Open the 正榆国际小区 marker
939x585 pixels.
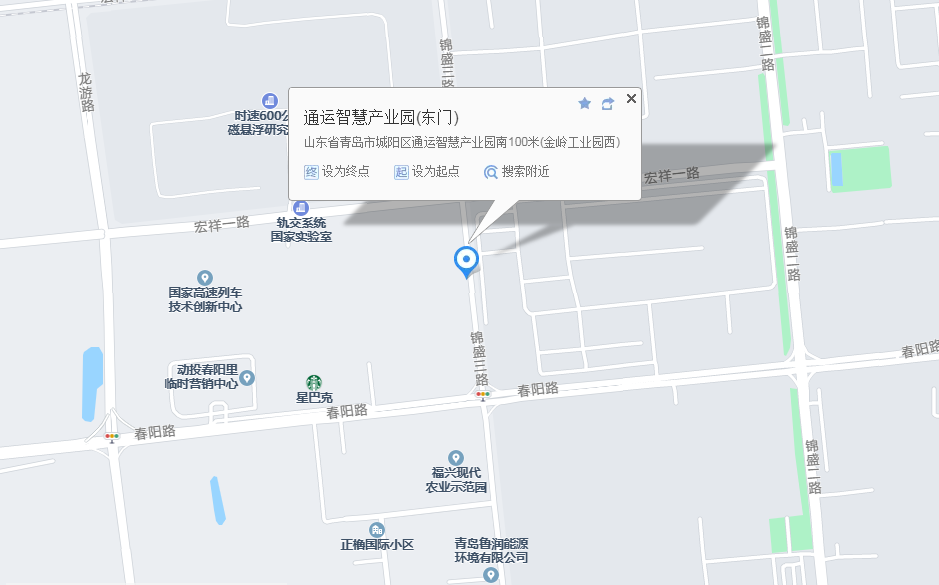click(x=377, y=530)
